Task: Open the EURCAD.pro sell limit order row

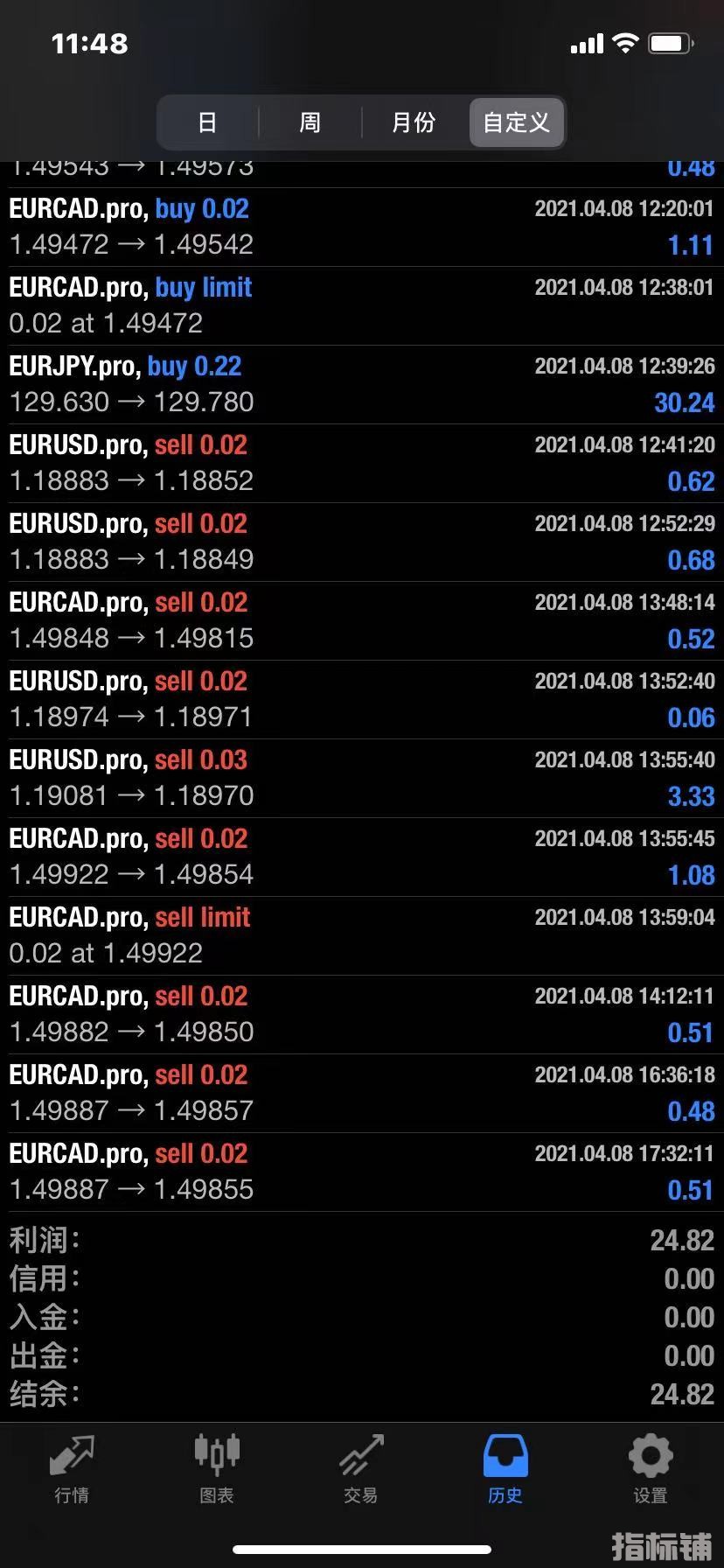Action: point(362,936)
